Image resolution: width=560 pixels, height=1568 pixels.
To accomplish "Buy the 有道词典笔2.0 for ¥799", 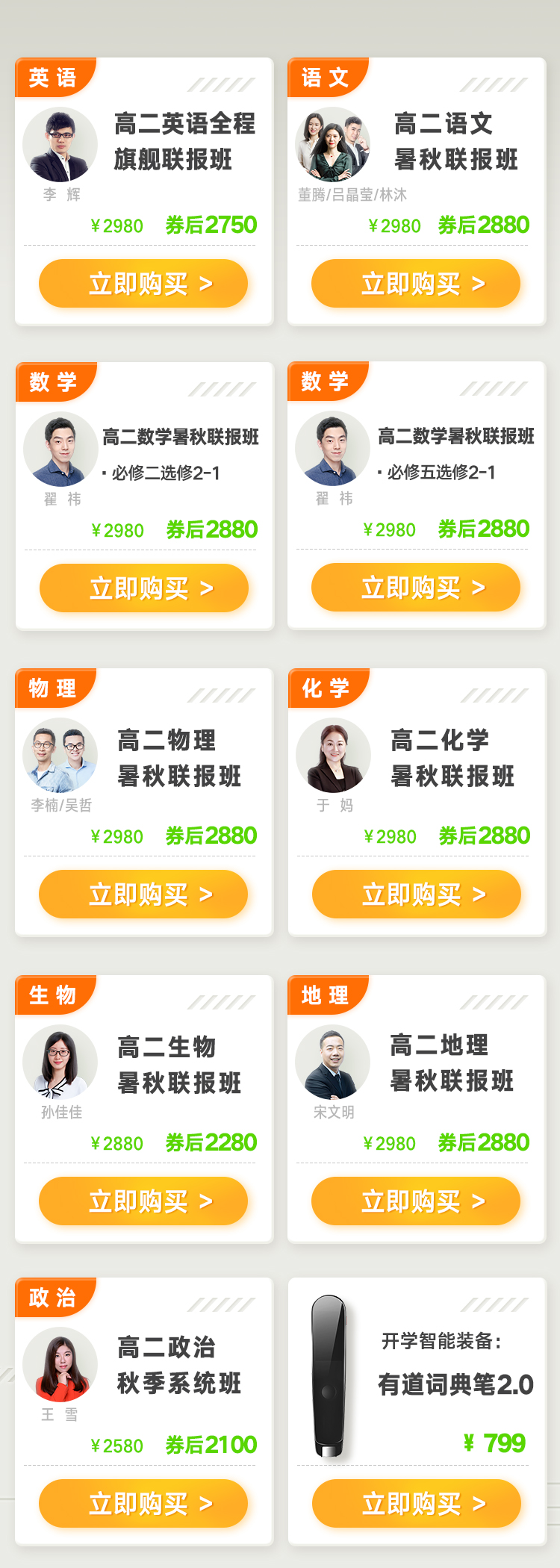I will [x=417, y=1504].
